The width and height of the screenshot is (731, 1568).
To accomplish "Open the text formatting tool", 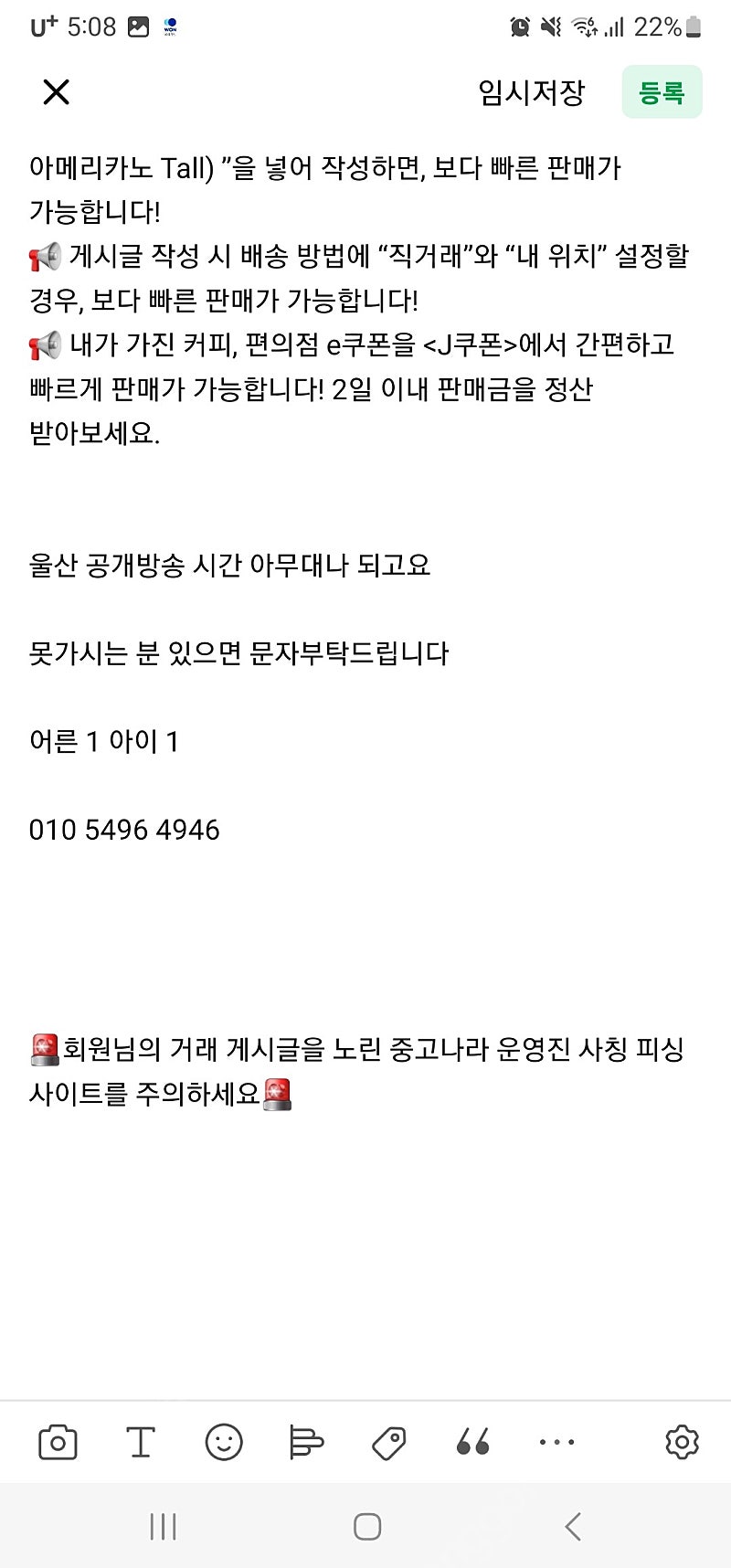I will [140, 1443].
